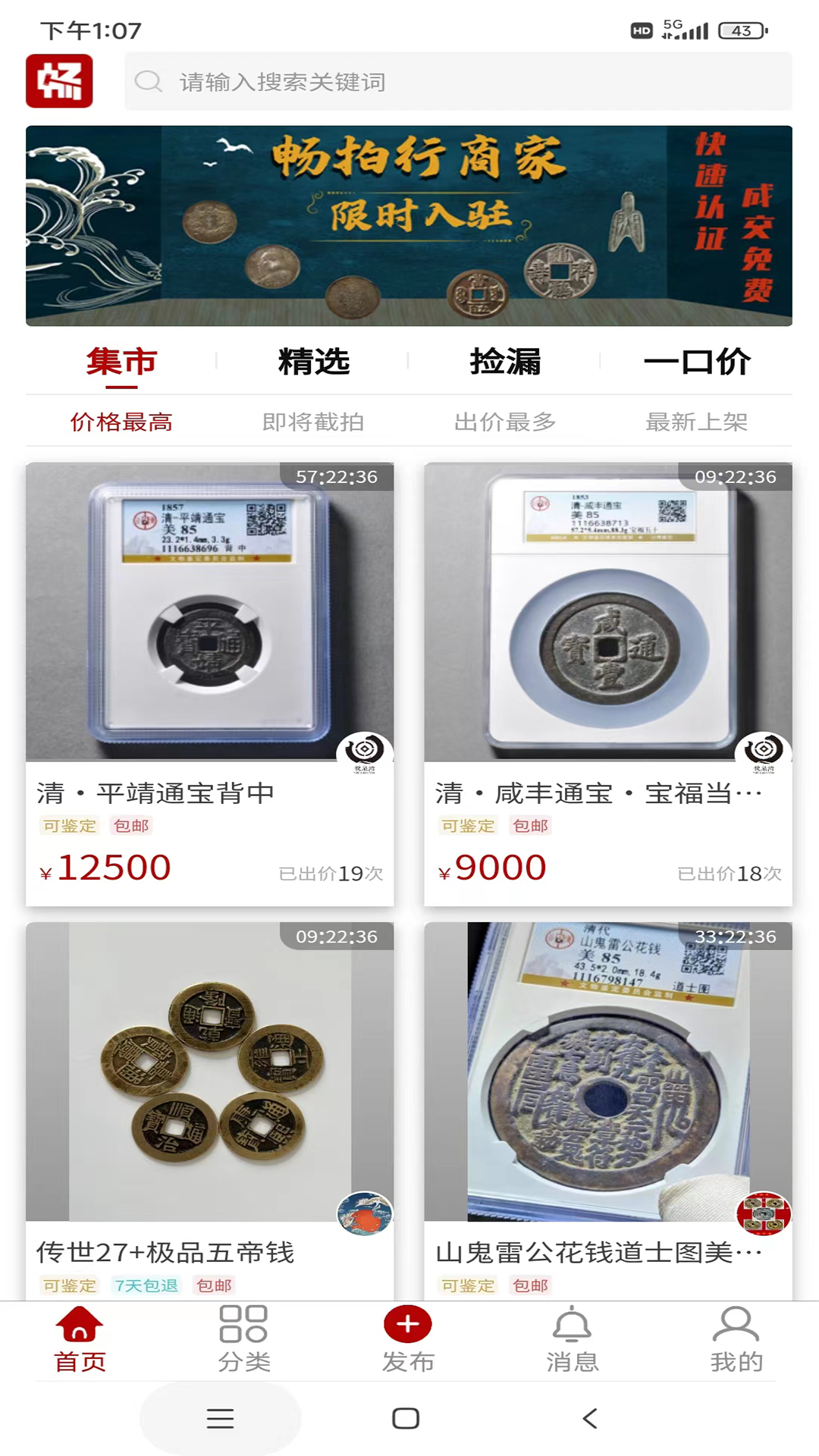Switch to the 精选 tab

point(313,362)
